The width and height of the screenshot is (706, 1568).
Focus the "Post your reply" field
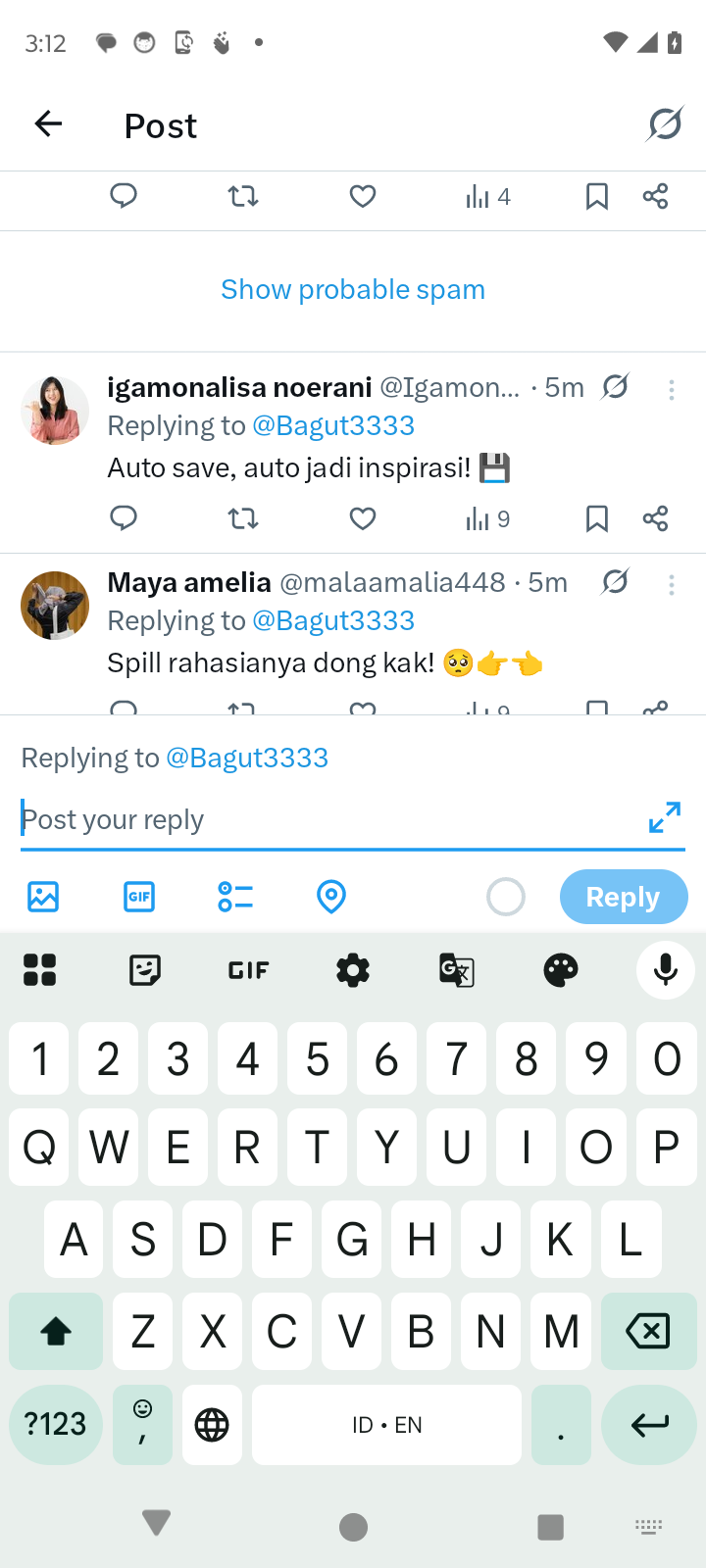[x=324, y=819]
